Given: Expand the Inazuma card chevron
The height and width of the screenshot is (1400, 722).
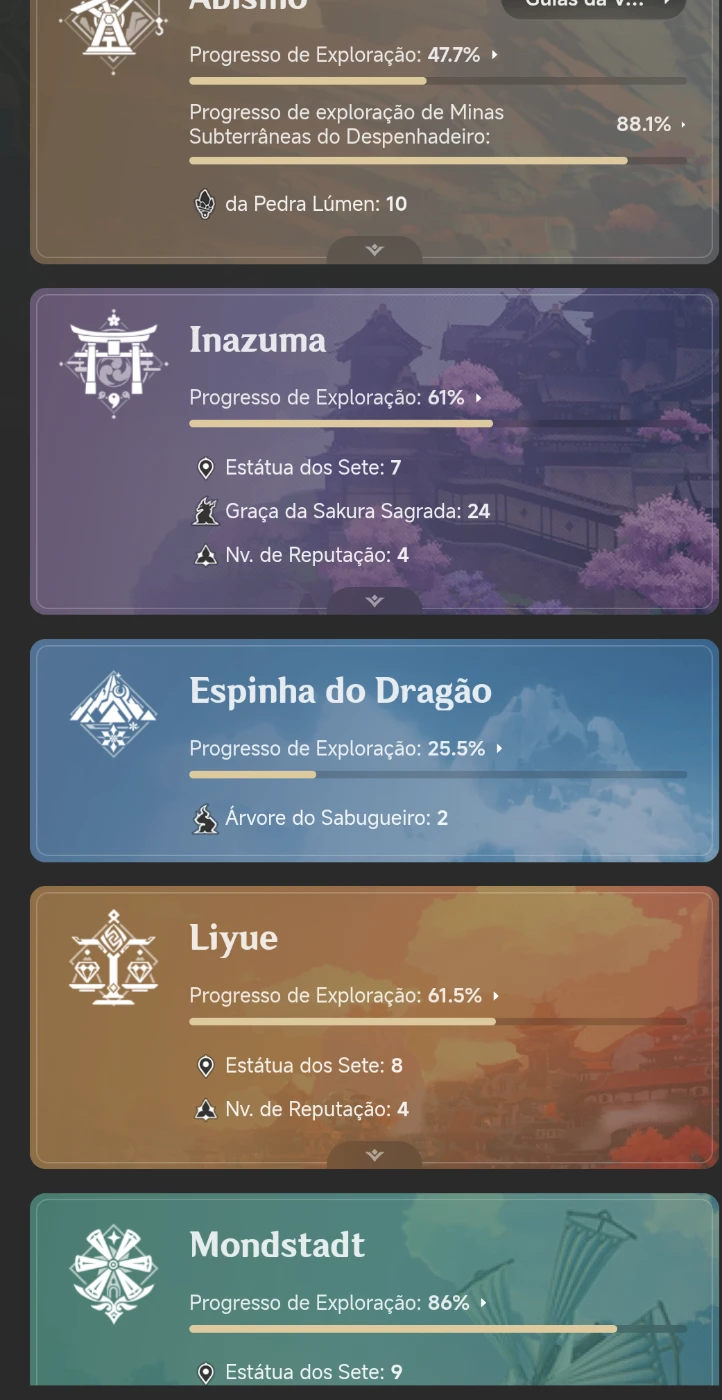Looking at the screenshot, I should tap(374, 601).
